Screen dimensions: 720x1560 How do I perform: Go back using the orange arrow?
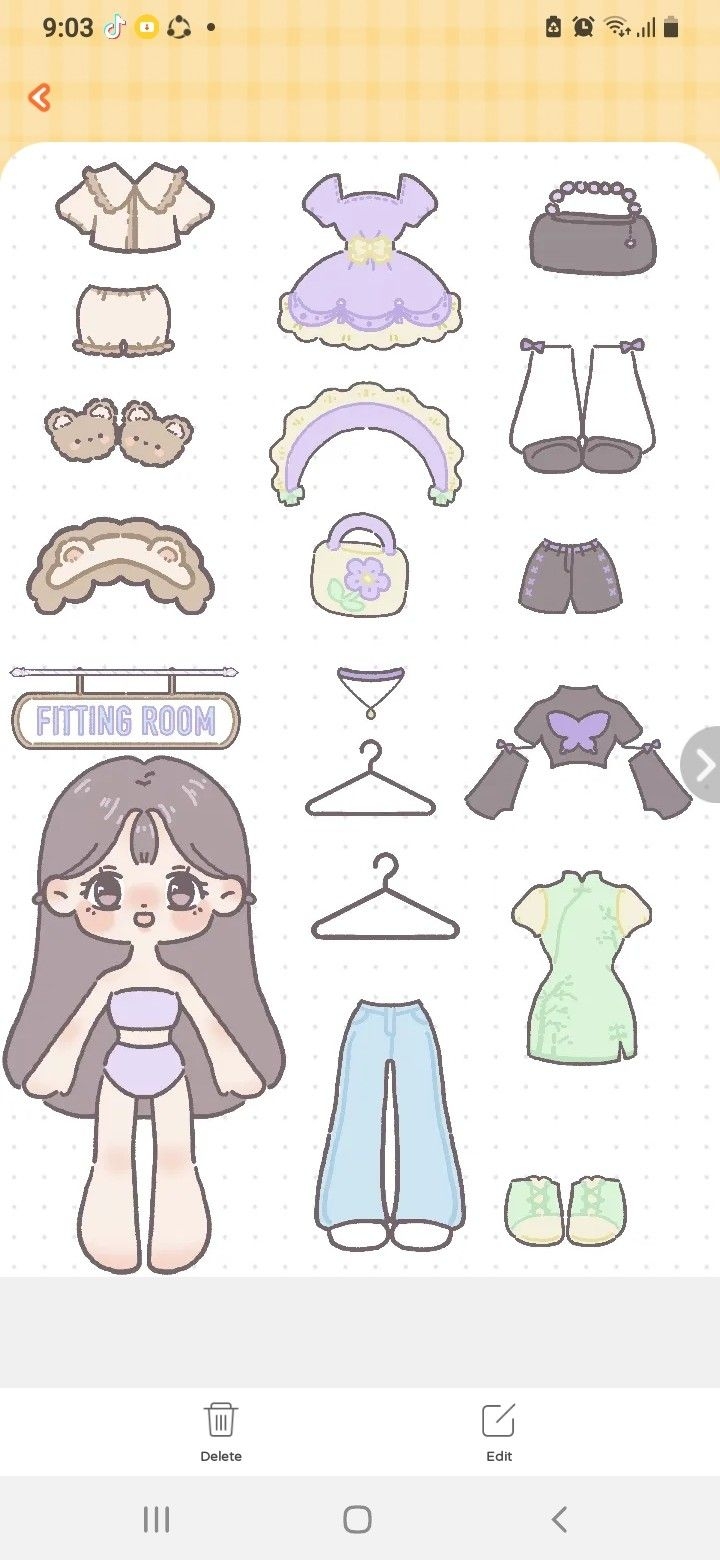(x=40, y=97)
